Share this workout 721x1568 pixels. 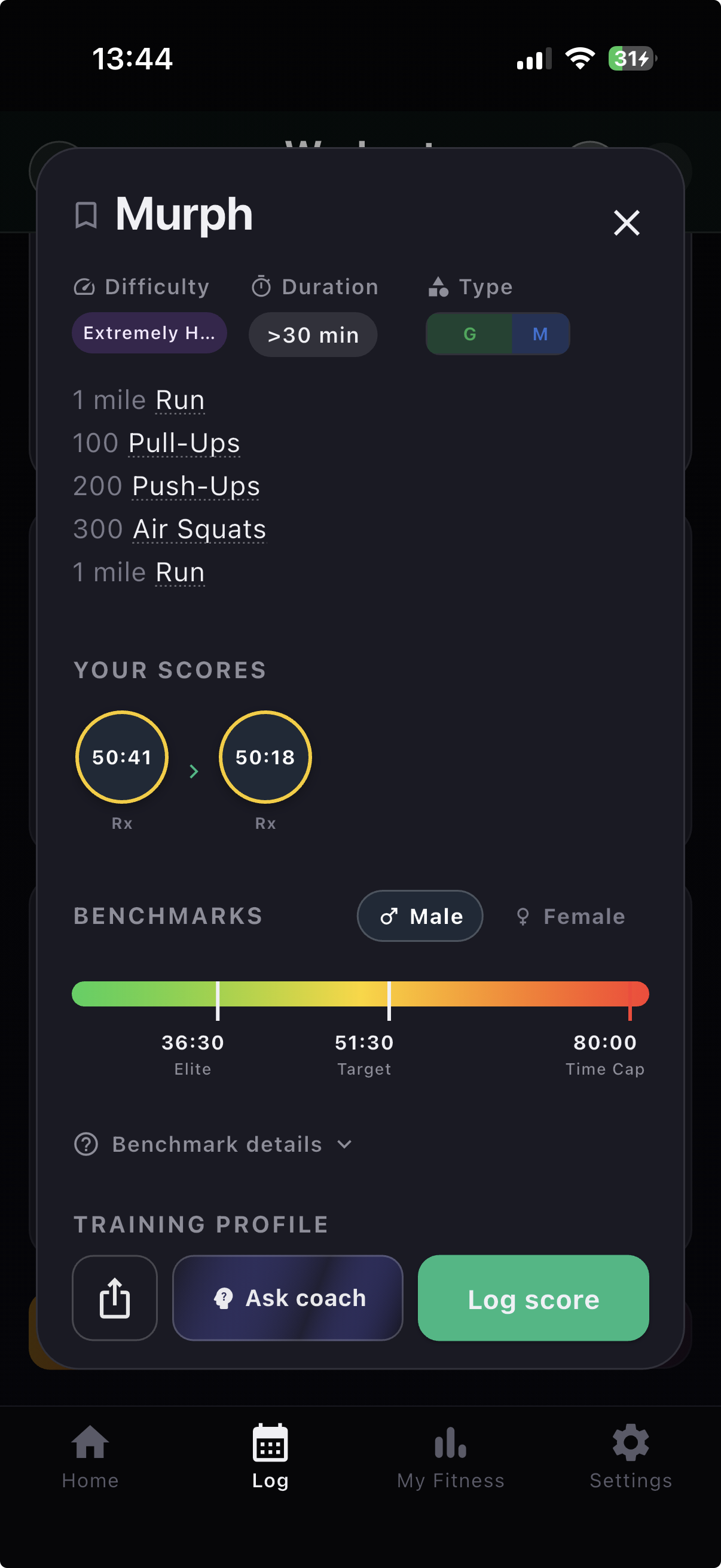115,1298
